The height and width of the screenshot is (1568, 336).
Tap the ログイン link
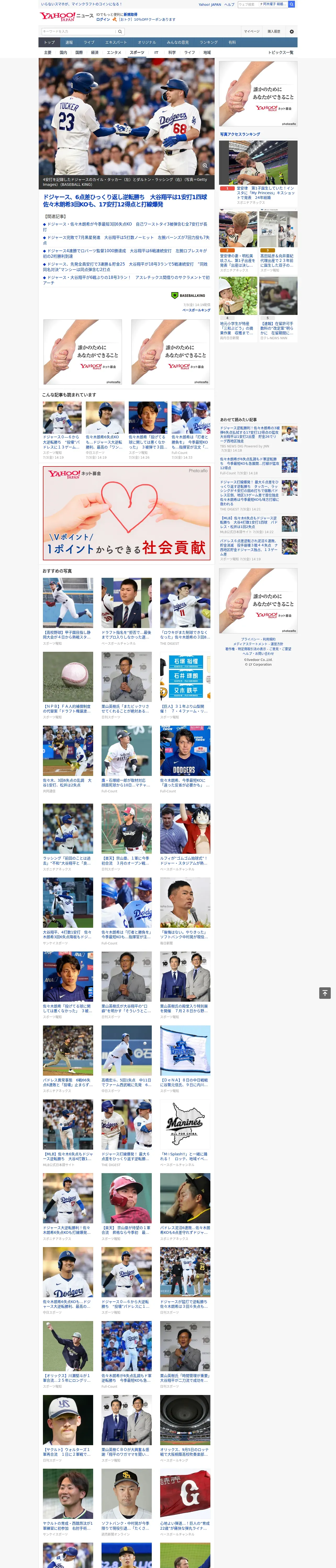(103, 20)
